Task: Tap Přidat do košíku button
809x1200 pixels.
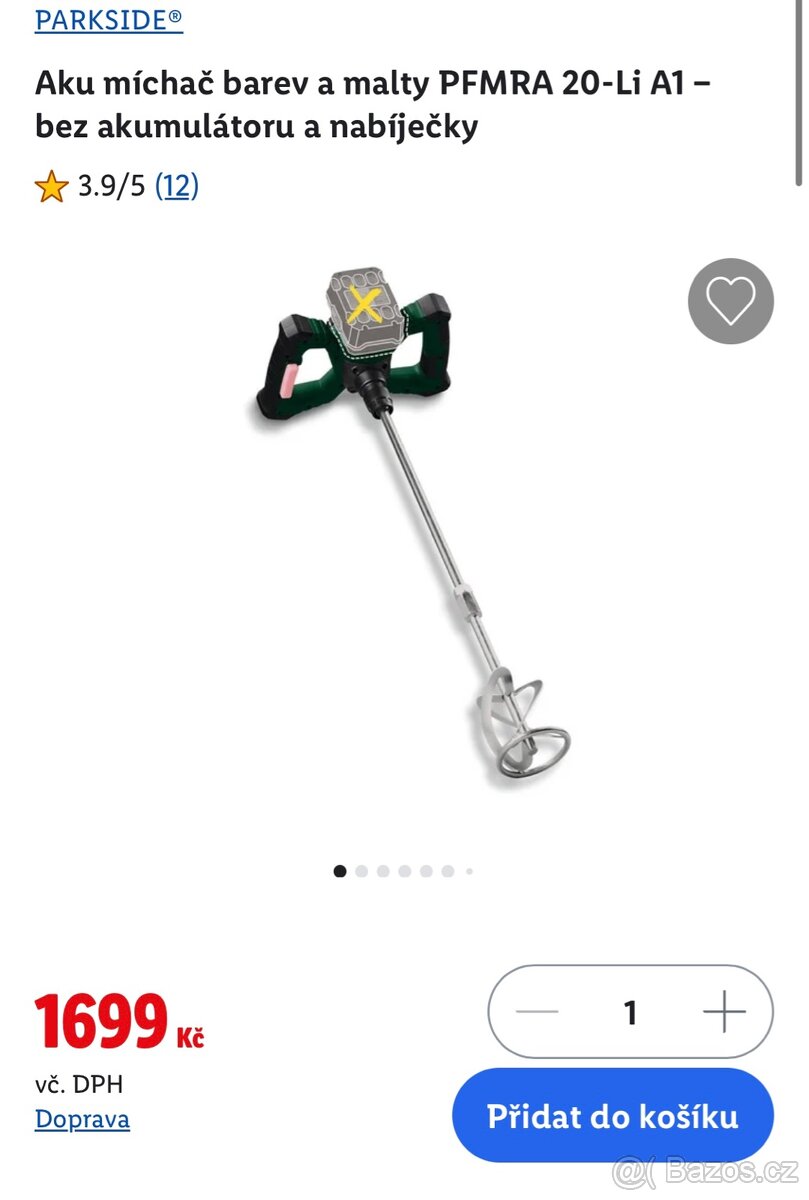Action: [x=612, y=1116]
